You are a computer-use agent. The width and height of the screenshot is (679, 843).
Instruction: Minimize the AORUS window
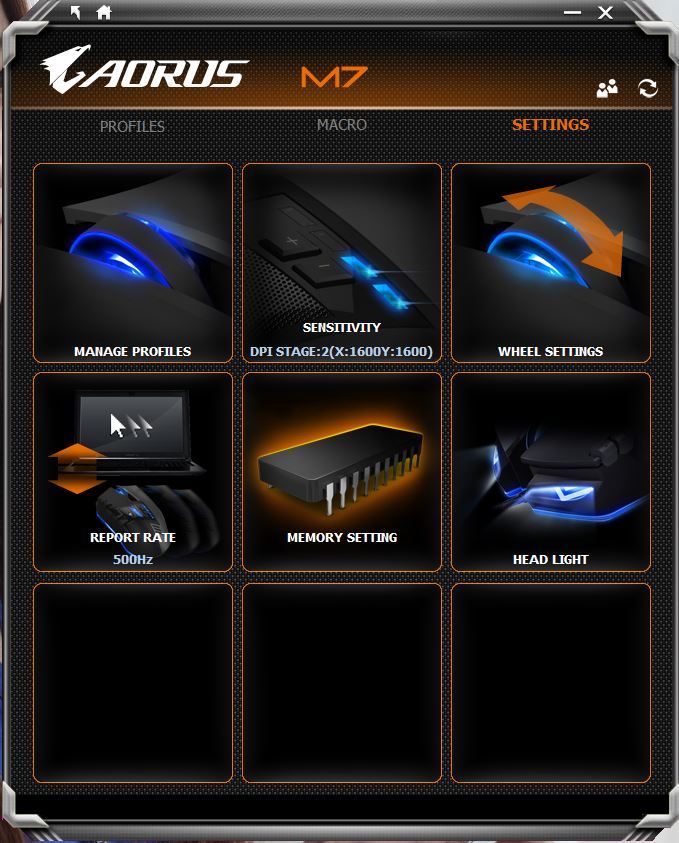[x=572, y=12]
